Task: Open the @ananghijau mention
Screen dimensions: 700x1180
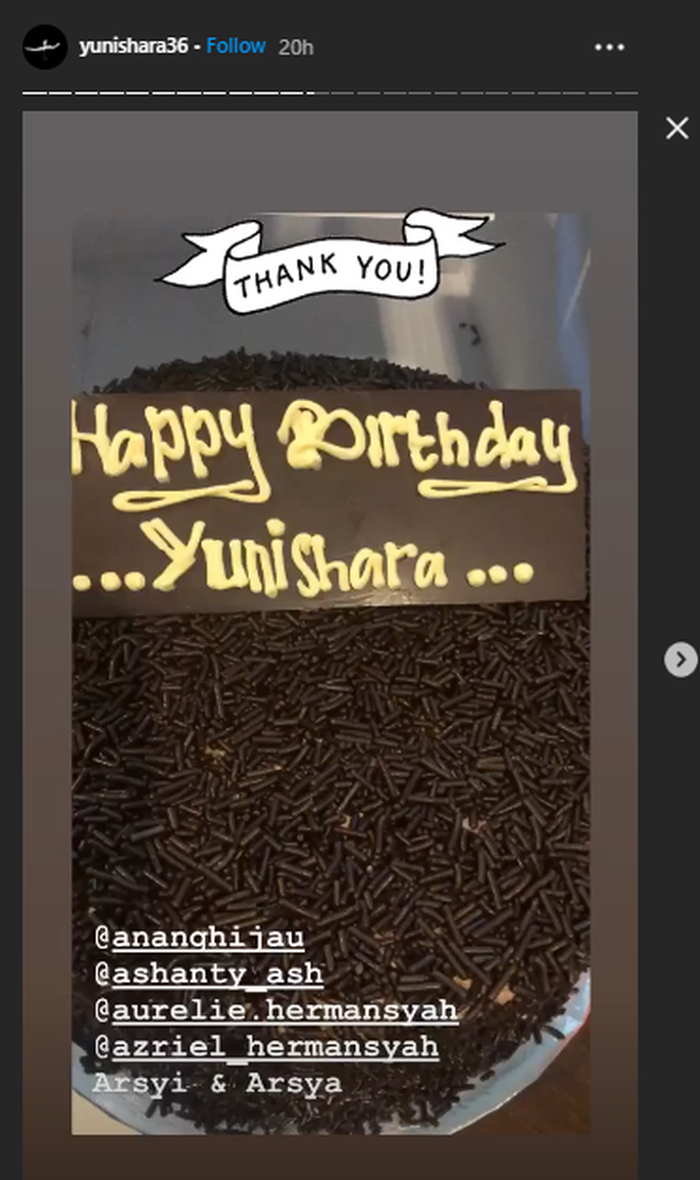Action: tap(199, 938)
